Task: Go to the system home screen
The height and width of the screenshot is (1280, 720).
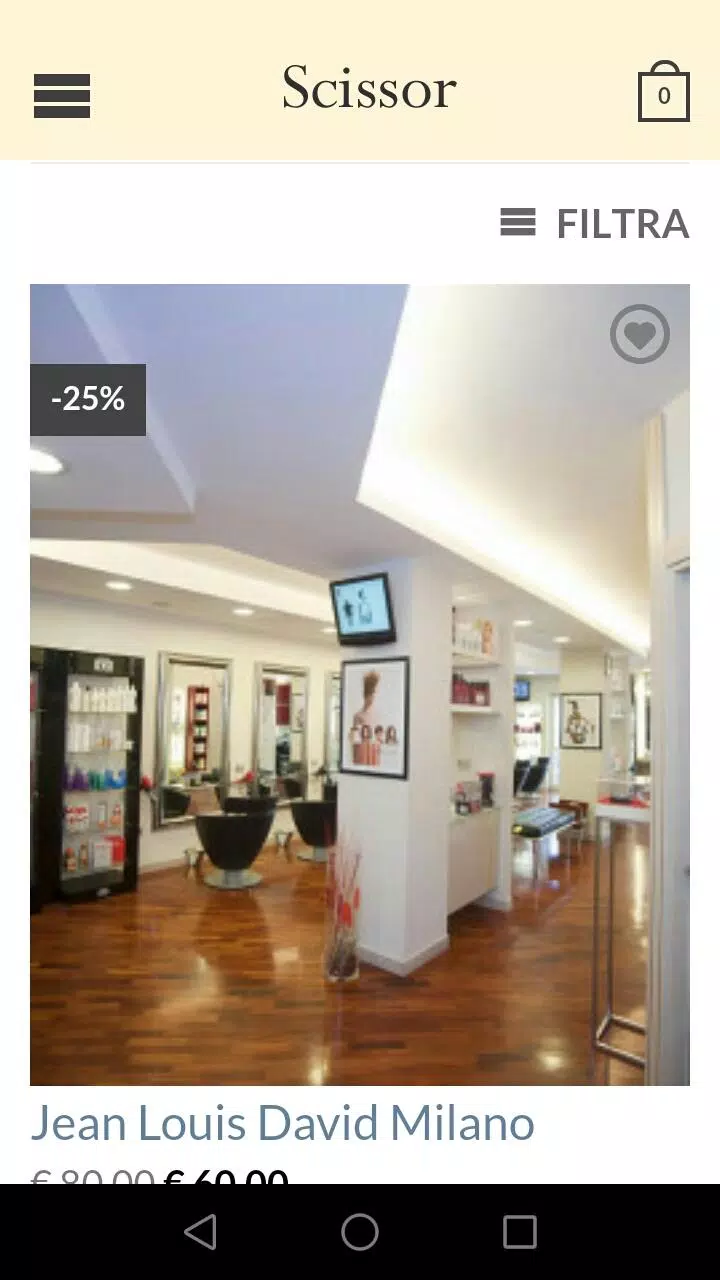Action: click(x=360, y=1232)
